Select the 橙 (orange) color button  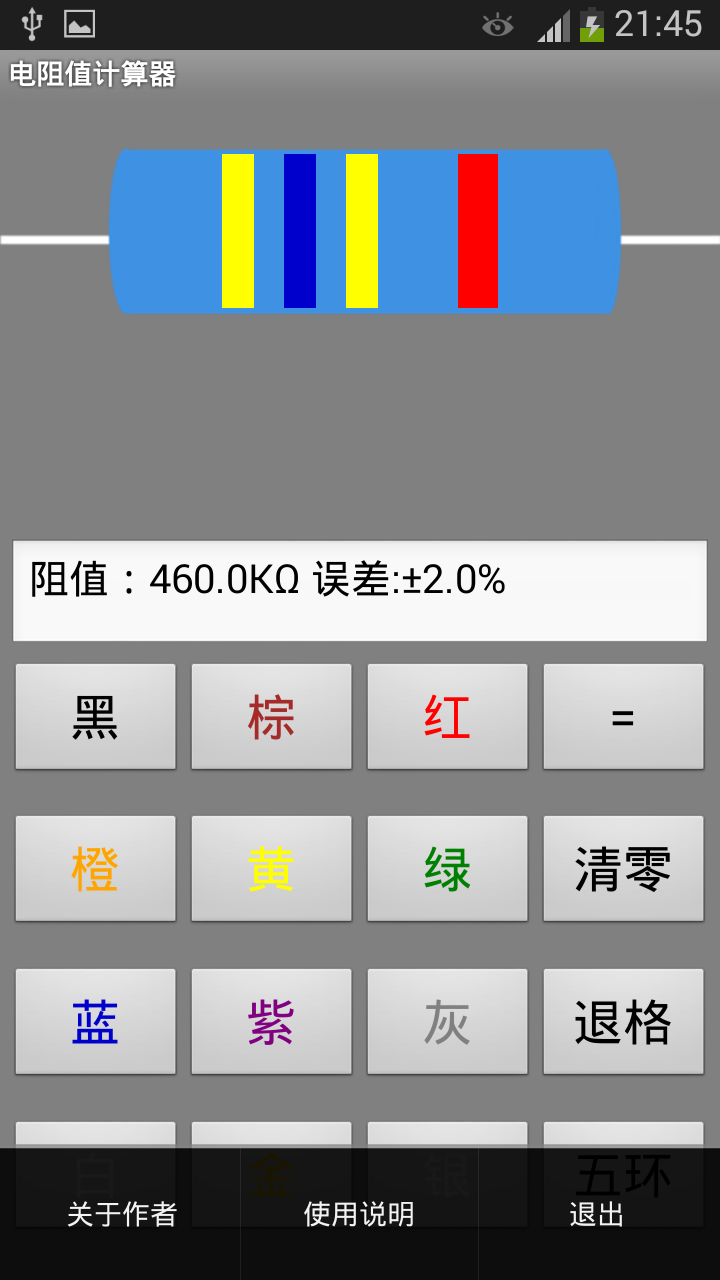click(95, 869)
